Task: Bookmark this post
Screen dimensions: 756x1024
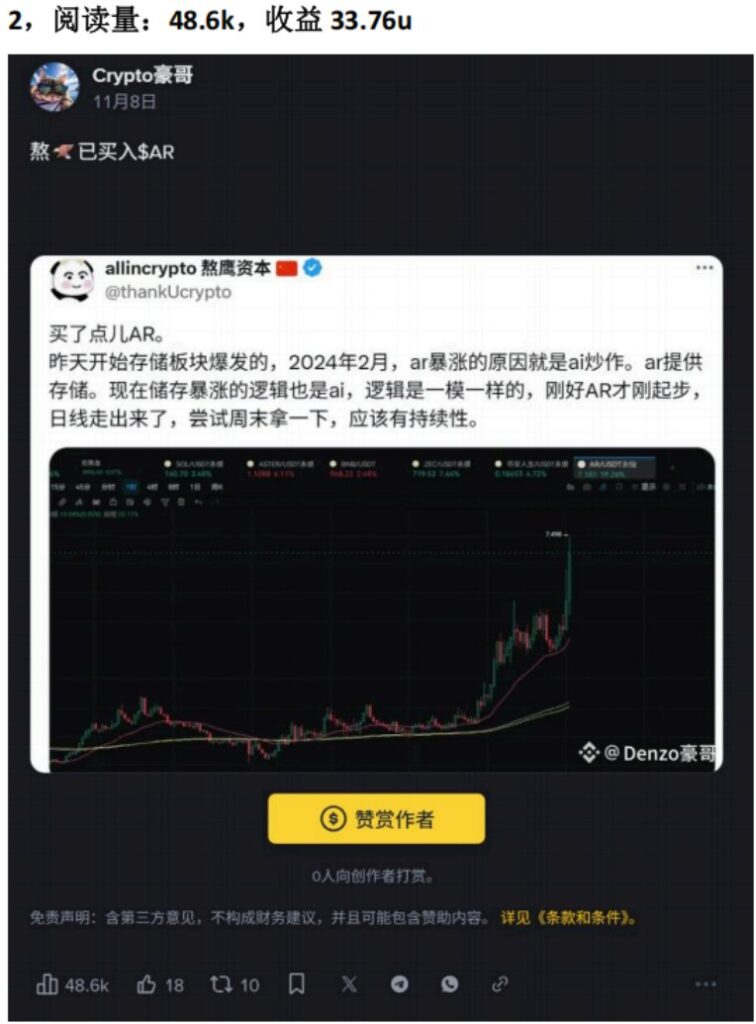Action: pyautogui.click(x=297, y=984)
